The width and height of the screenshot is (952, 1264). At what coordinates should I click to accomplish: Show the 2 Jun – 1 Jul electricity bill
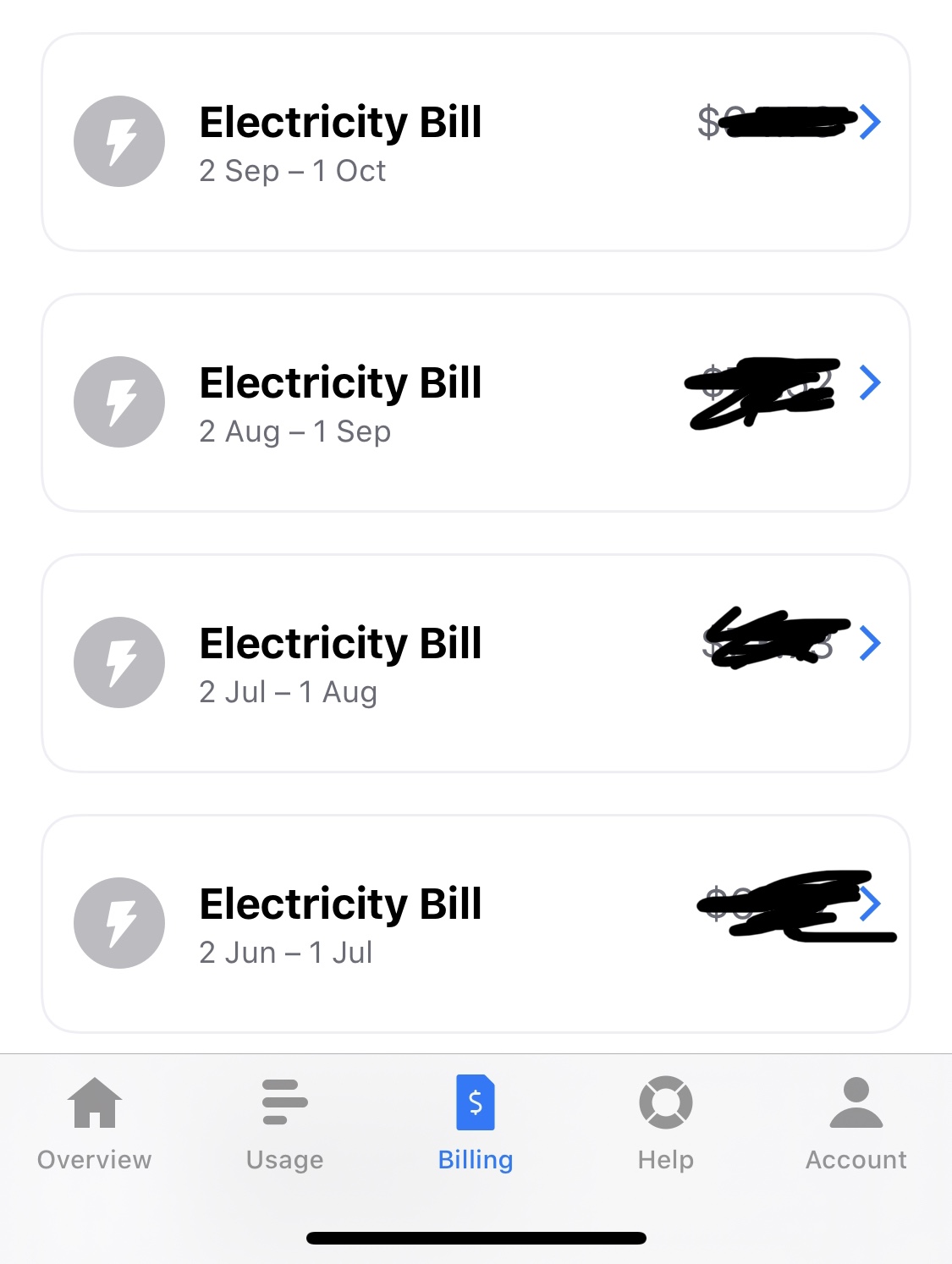click(476, 924)
